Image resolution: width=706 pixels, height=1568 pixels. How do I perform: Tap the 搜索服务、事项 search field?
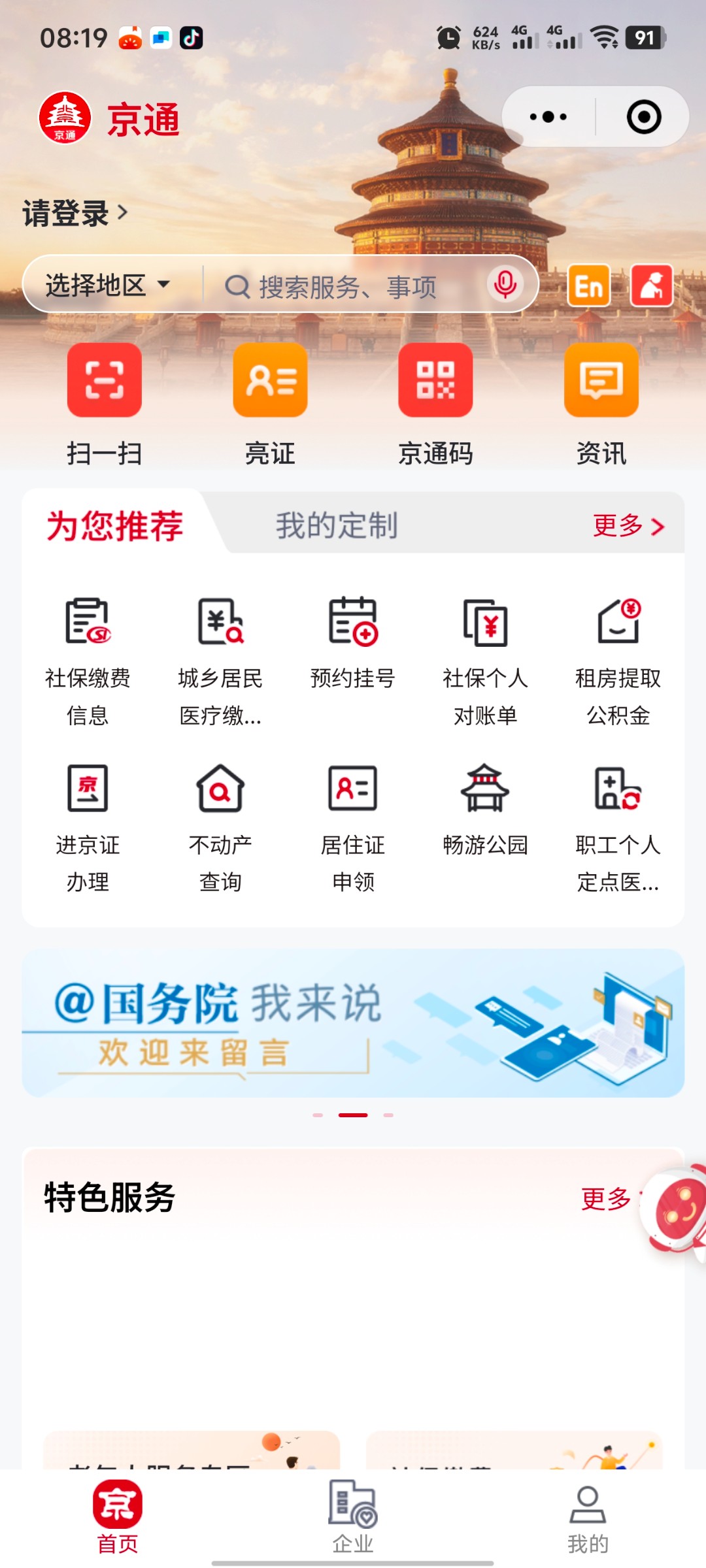tap(346, 286)
